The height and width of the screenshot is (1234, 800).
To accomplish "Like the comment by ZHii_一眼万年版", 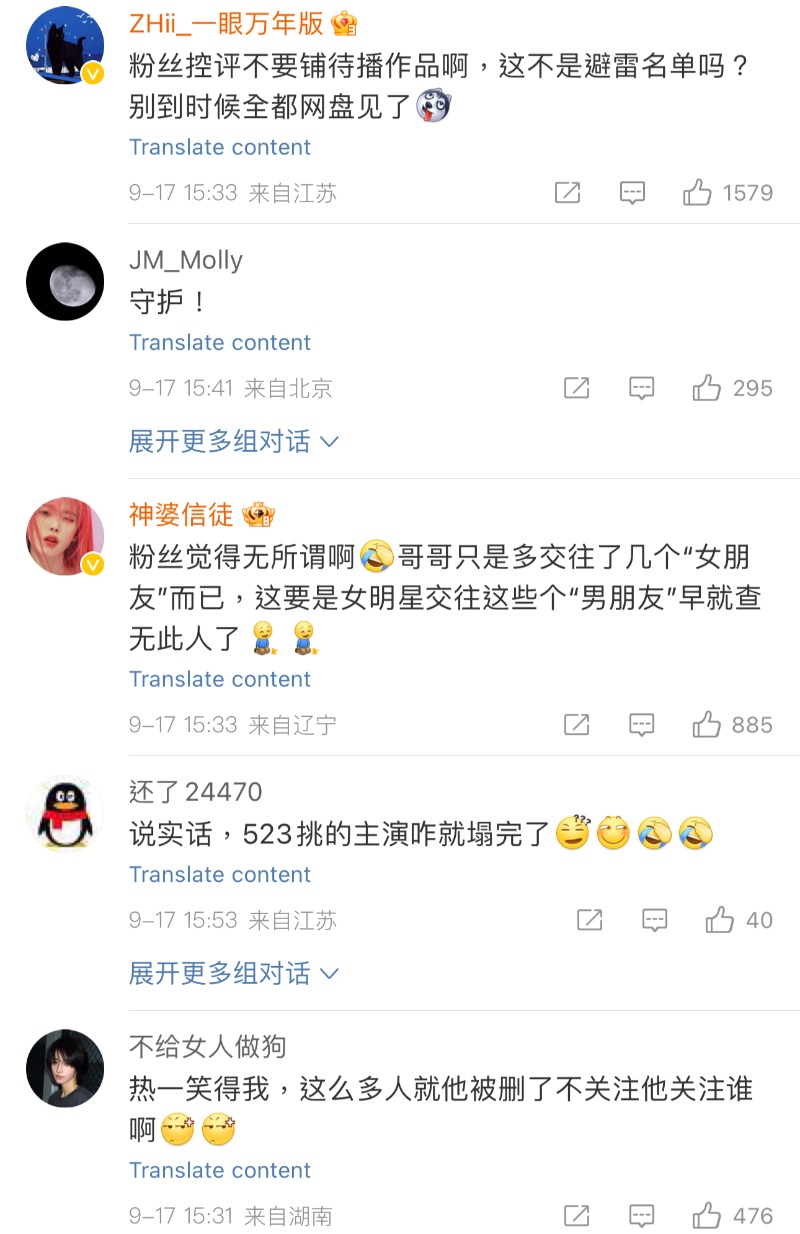I will (x=698, y=193).
